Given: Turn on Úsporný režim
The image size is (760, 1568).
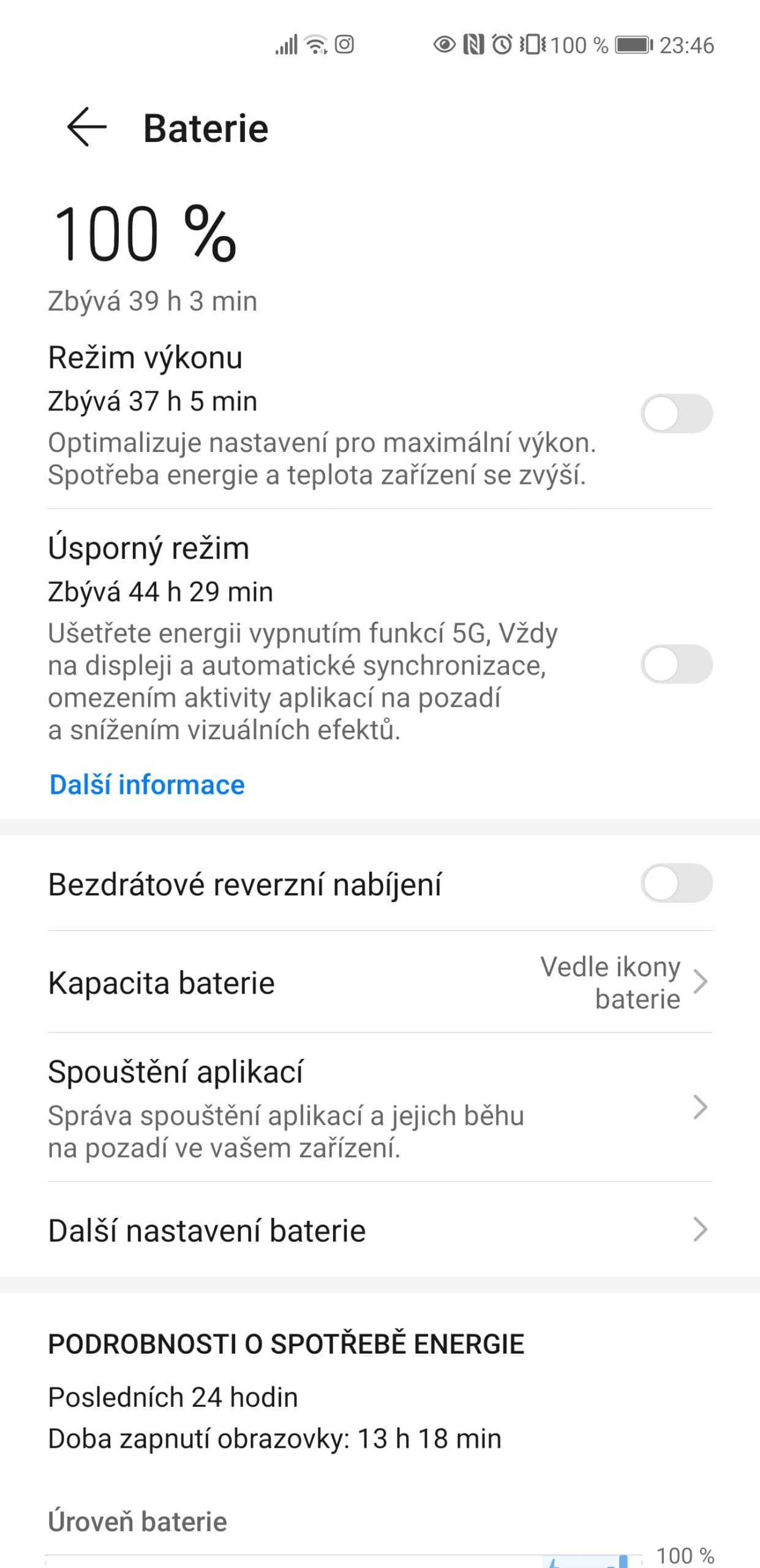Looking at the screenshot, I should pyautogui.click(x=676, y=664).
